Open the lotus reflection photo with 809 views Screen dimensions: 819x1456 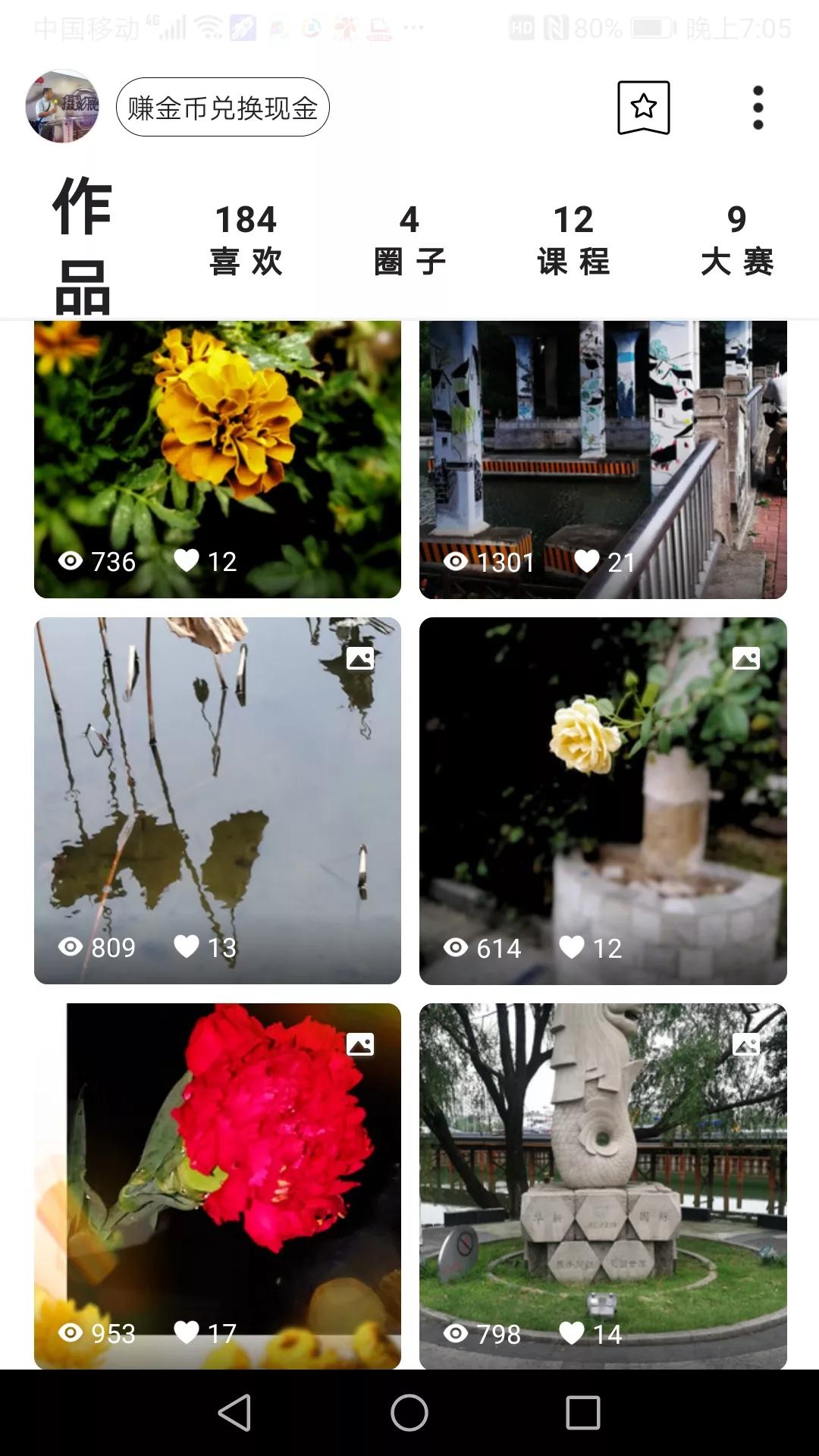coord(218,800)
